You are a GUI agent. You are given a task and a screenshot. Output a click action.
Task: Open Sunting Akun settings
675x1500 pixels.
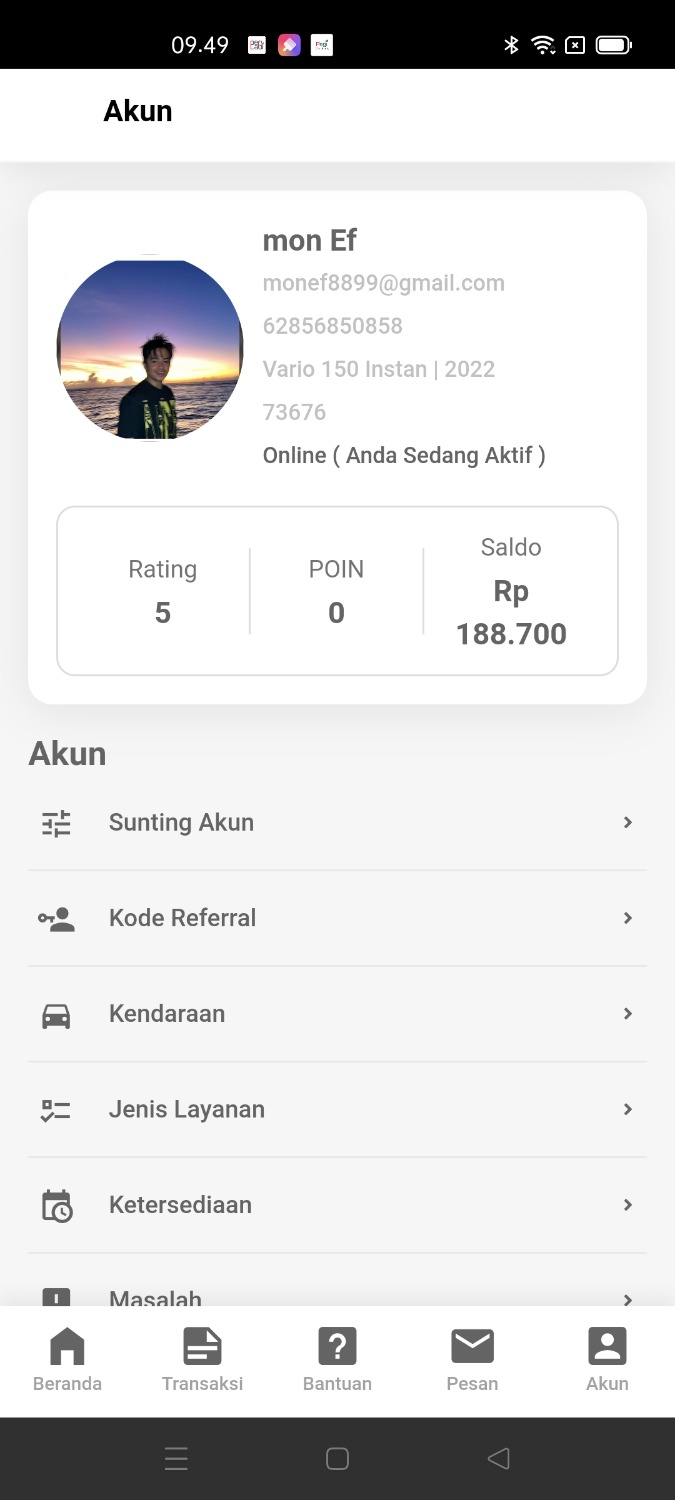click(x=336, y=823)
